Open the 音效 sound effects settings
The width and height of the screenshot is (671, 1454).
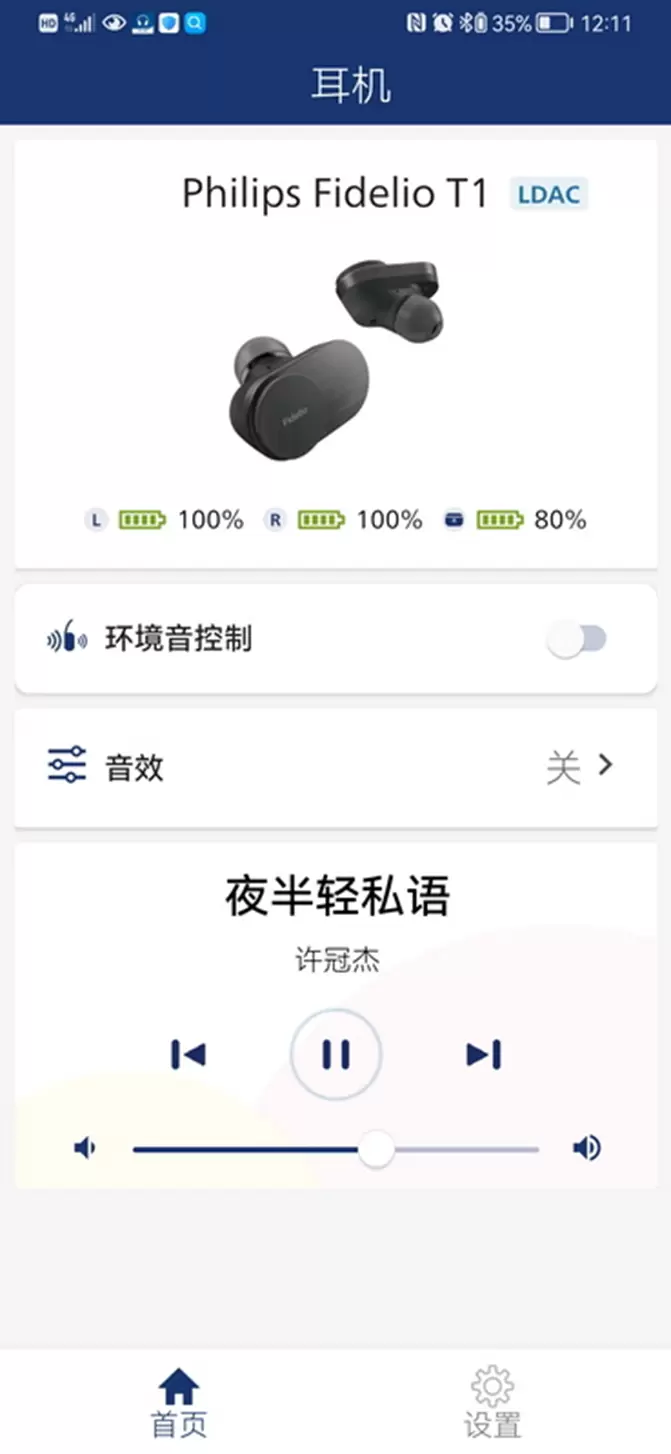pyautogui.click(x=335, y=767)
